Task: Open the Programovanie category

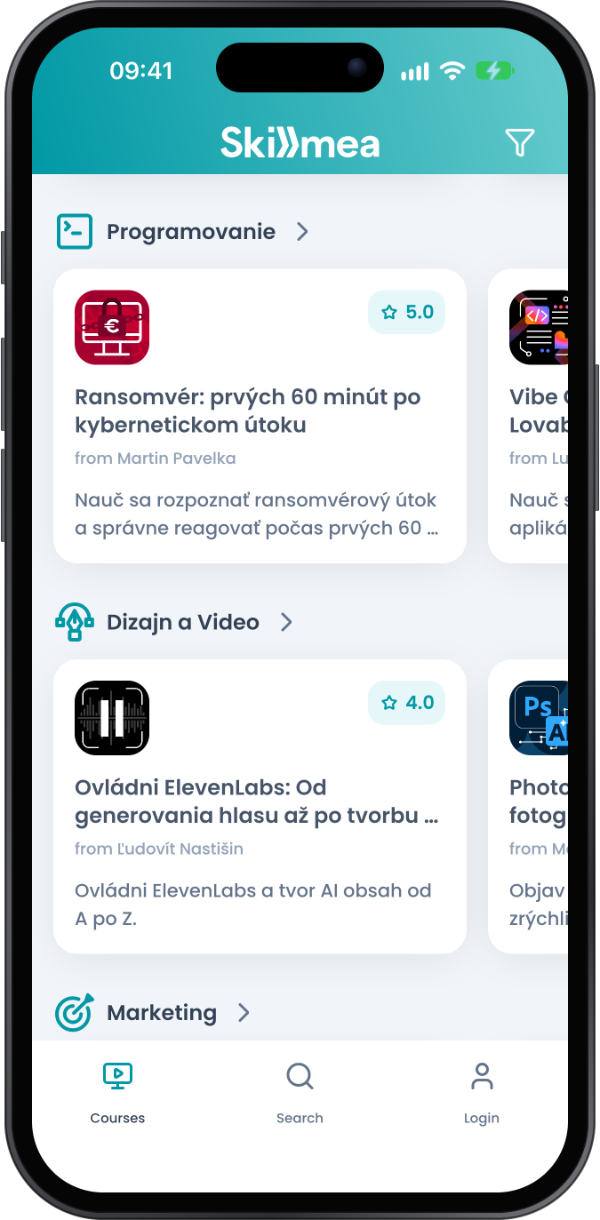Action: point(184,232)
